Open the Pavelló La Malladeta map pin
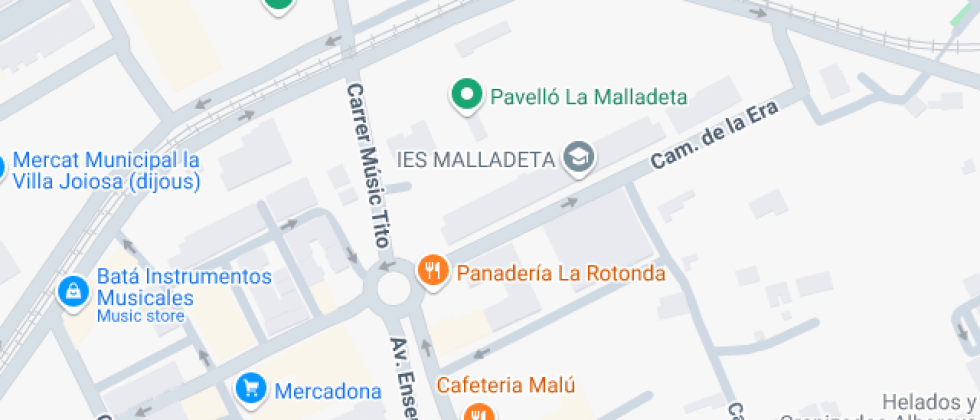This screenshot has height=420, width=980. (x=464, y=97)
